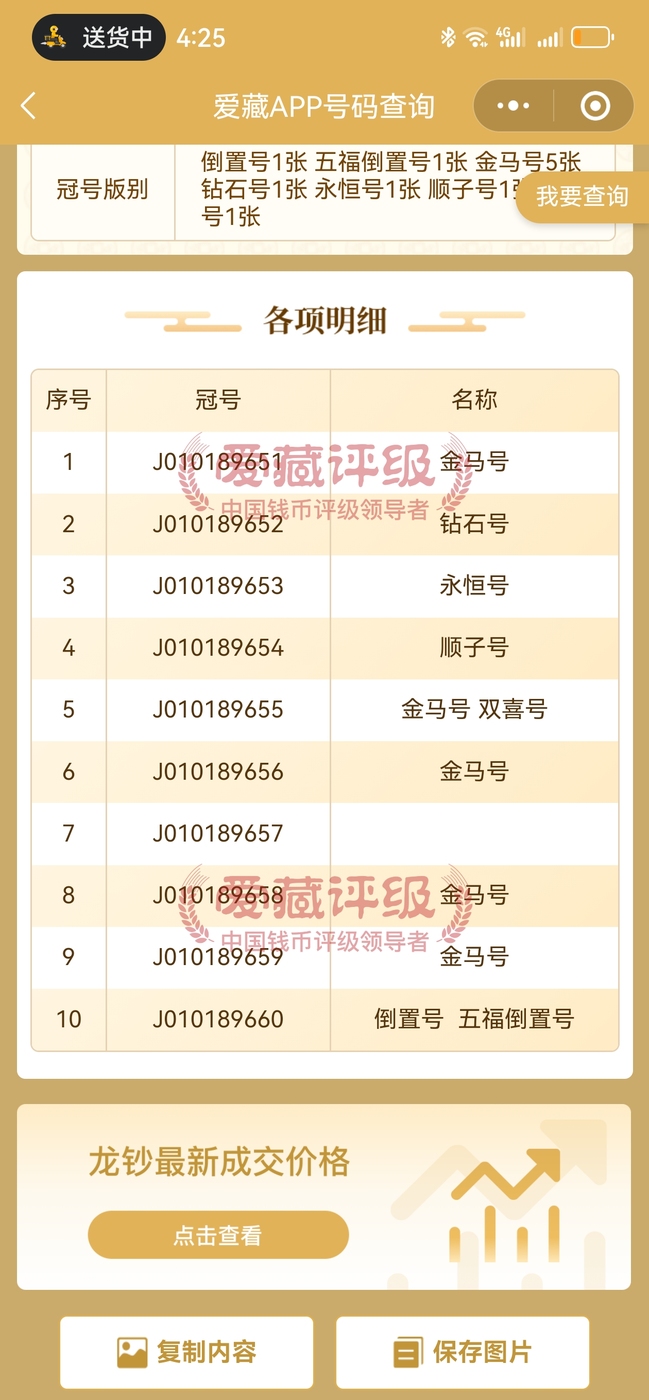Open 点击查看 for latest 龙钞 prices
Screen dimensions: 649x1400
coord(218,1235)
